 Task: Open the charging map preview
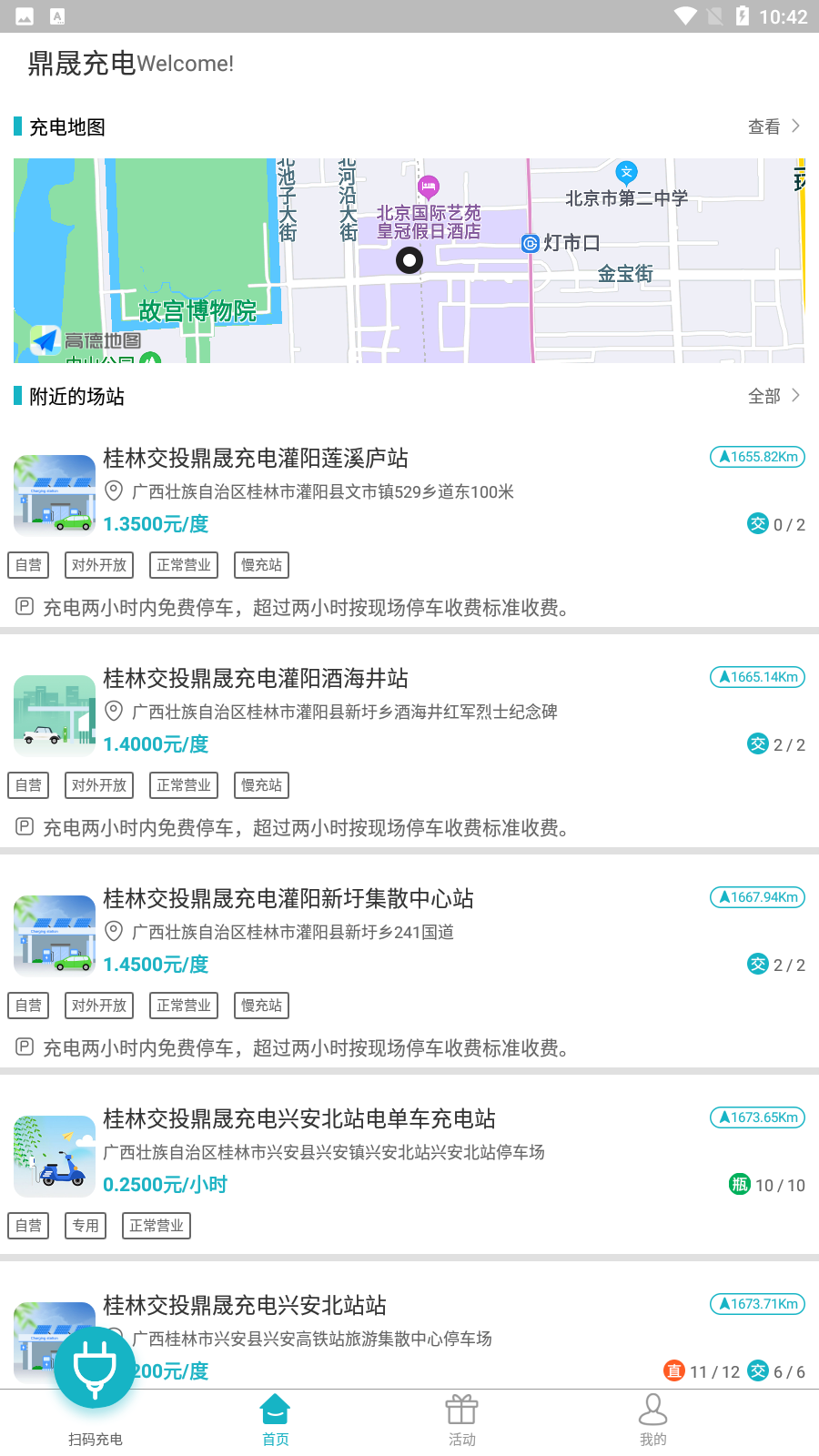coord(409,260)
